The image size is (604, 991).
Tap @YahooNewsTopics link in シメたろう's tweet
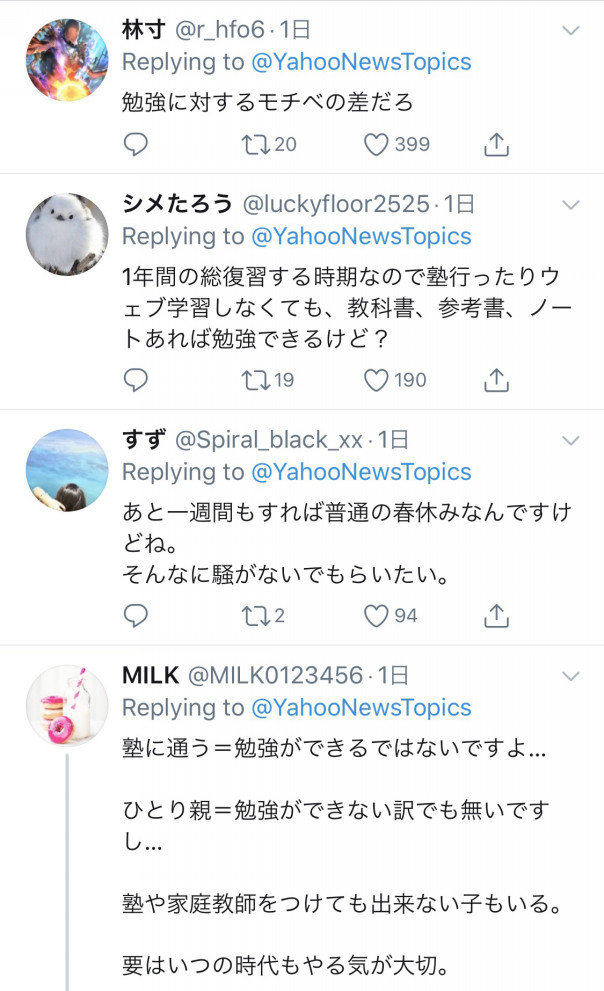[361, 236]
